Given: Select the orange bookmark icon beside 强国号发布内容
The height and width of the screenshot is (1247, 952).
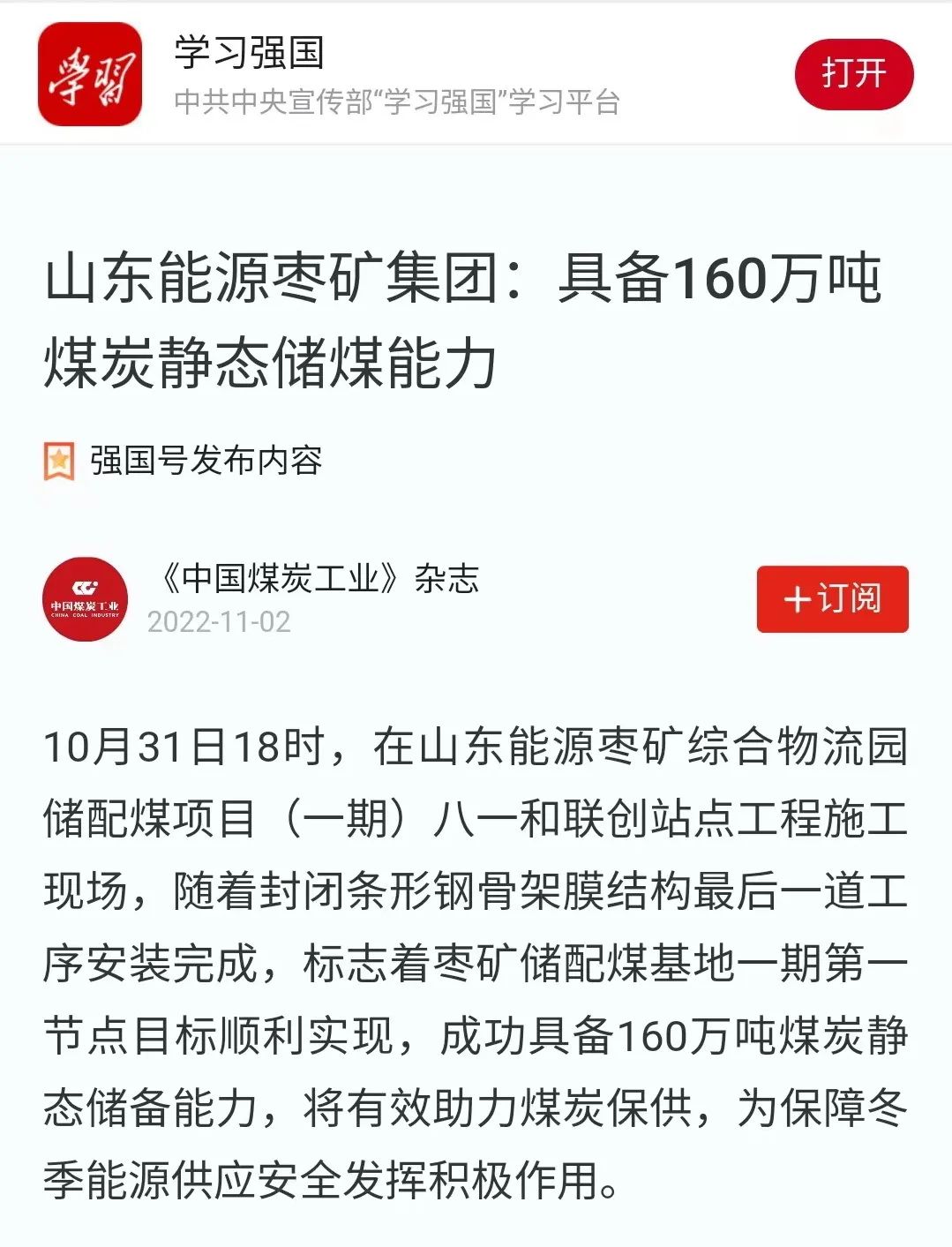Looking at the screenshot, I should coord(58,458).
